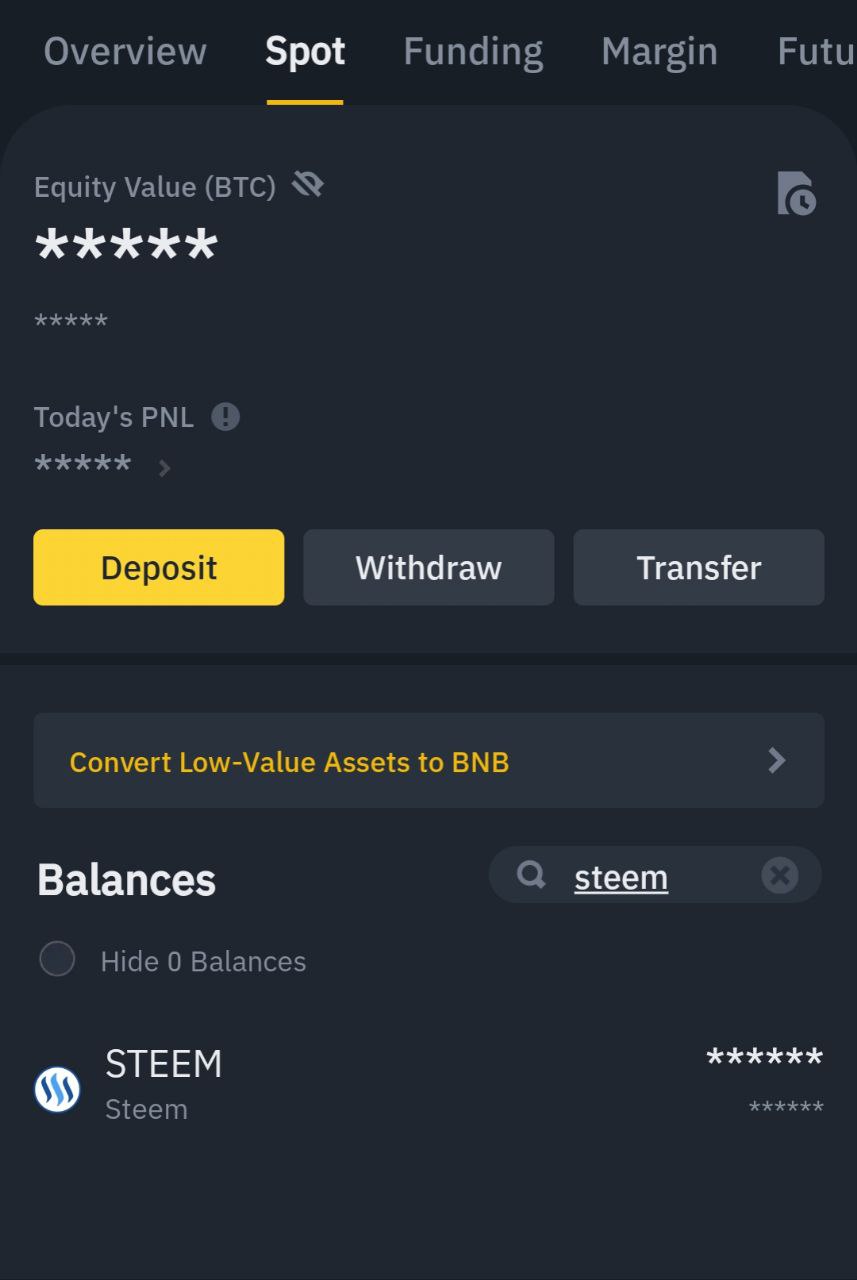
Task: Open the STEEM asset row
Action: pyautogui.click(x=429, y=1085)
